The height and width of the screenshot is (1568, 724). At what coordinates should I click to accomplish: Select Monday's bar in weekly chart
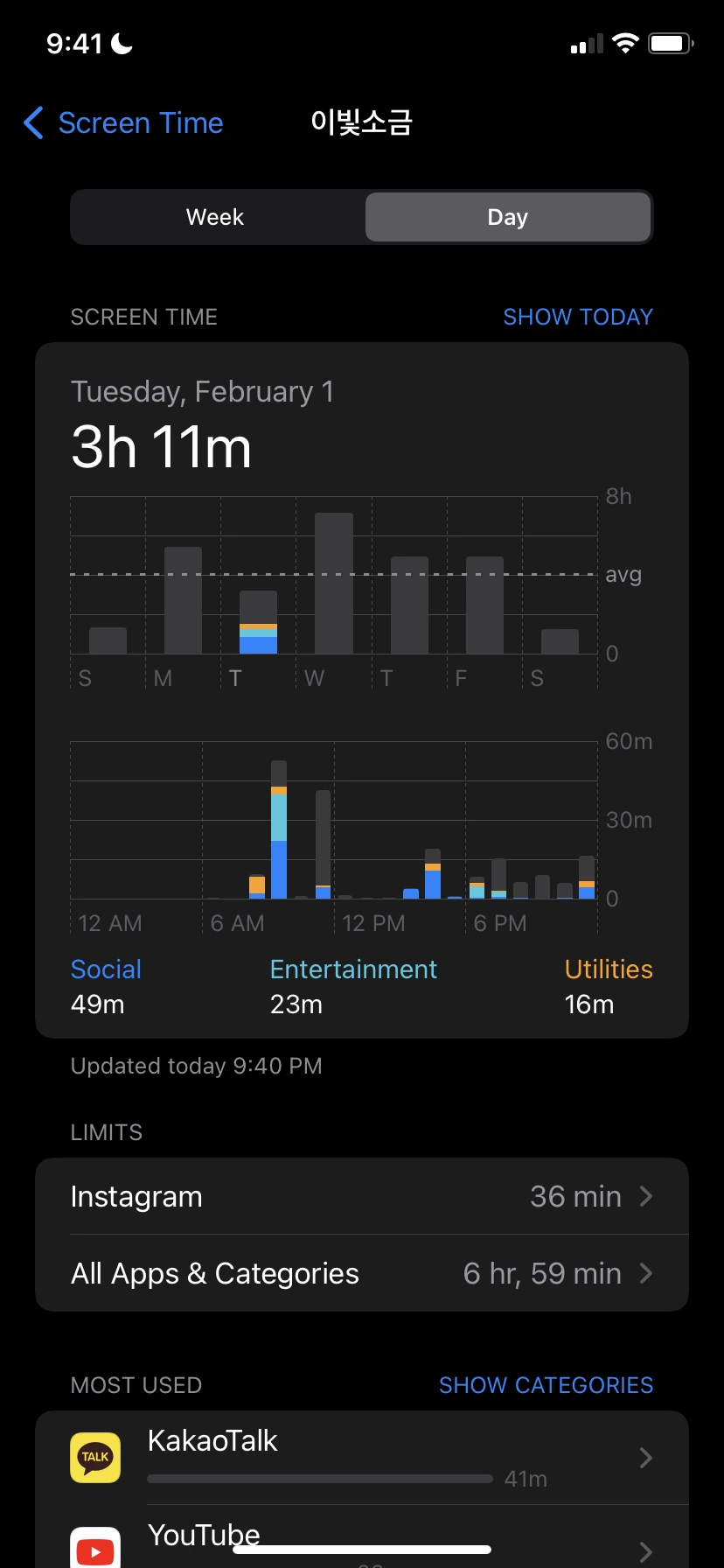click(184, 600)
